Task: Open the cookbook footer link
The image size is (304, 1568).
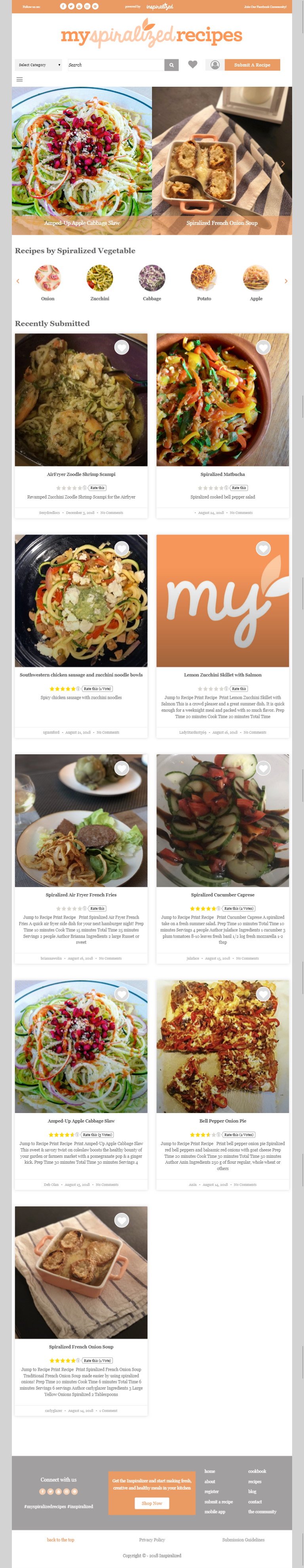Action: tap(257, 1471)
